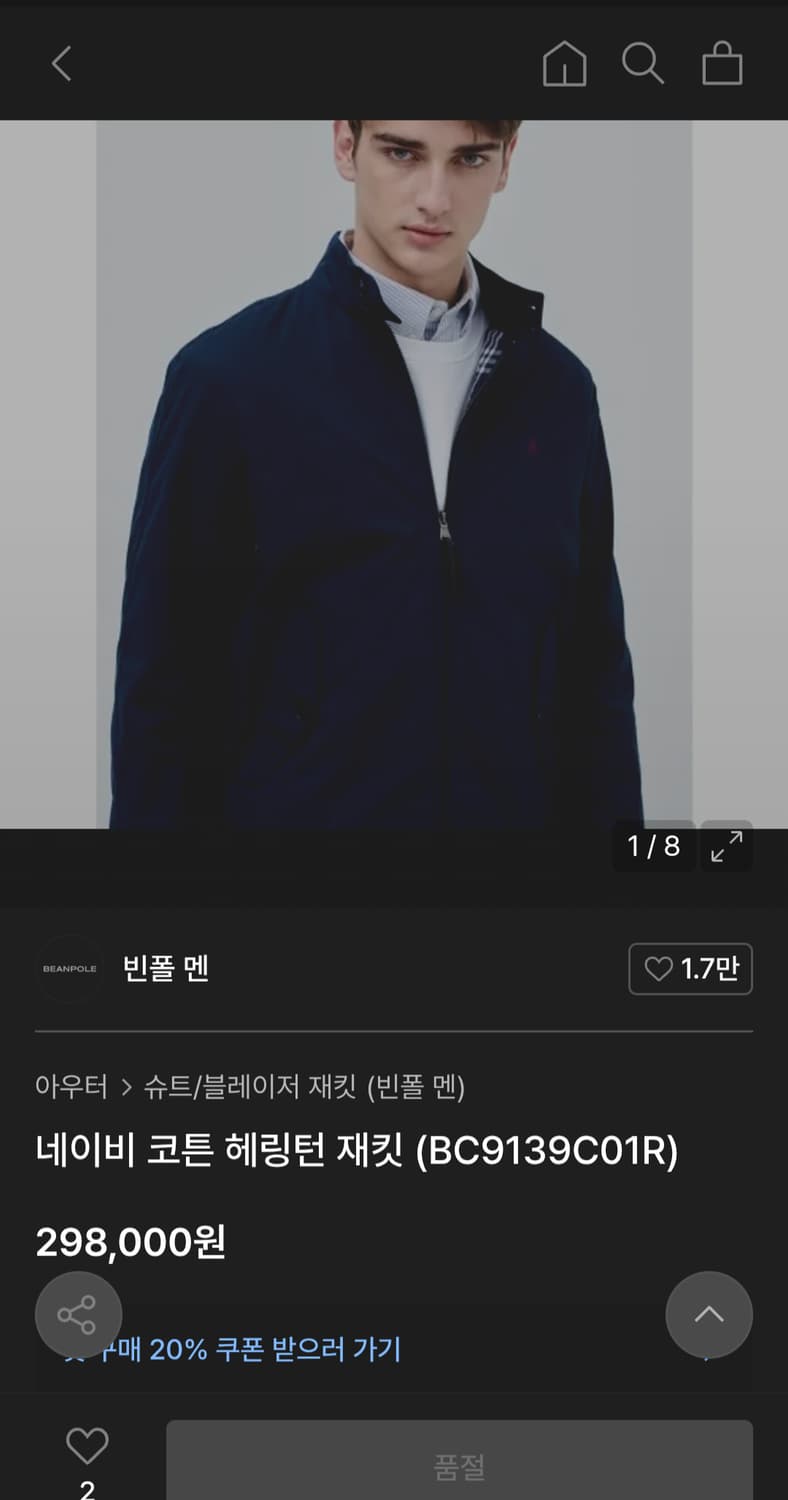Toggle the brand favorite heart showing 1.7만
Viewport: 788px width, 1500px height.
(x=689, y=969)
